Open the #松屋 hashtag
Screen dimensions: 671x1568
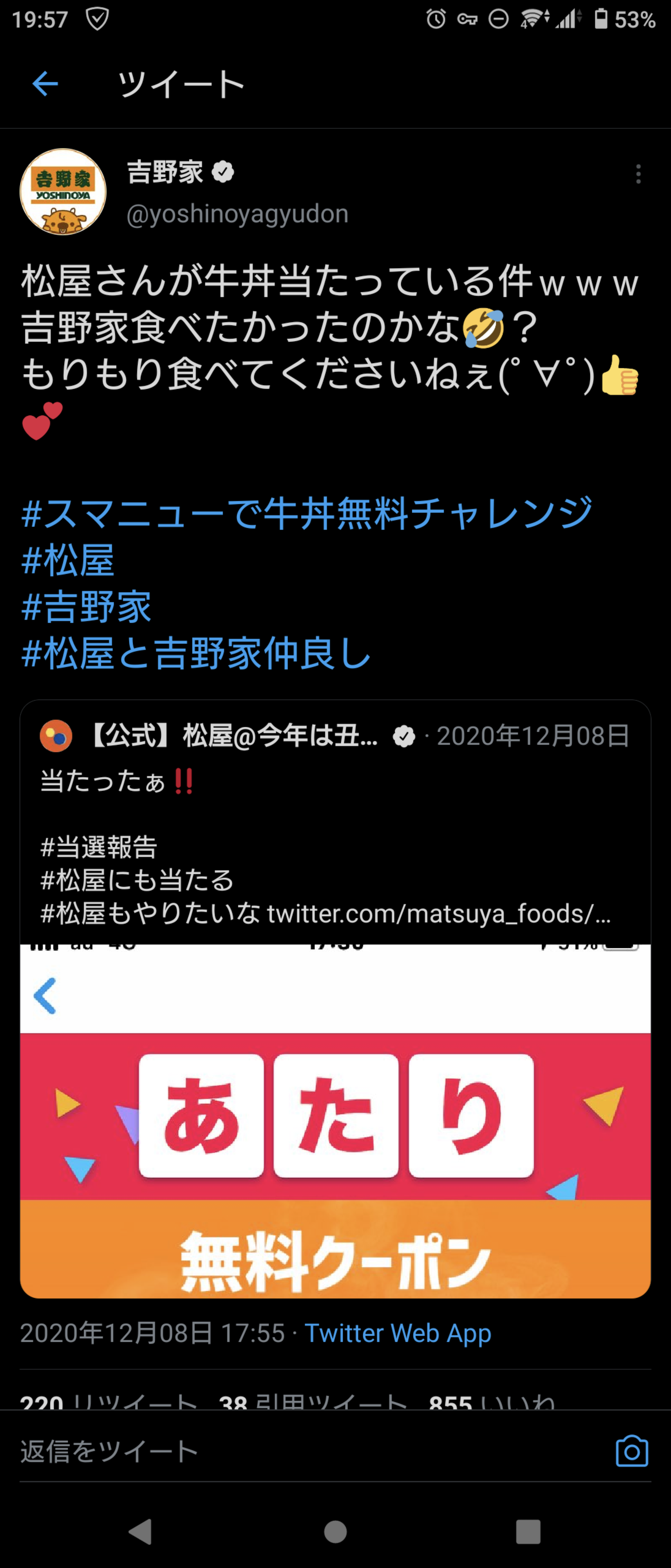pos(68,560)
